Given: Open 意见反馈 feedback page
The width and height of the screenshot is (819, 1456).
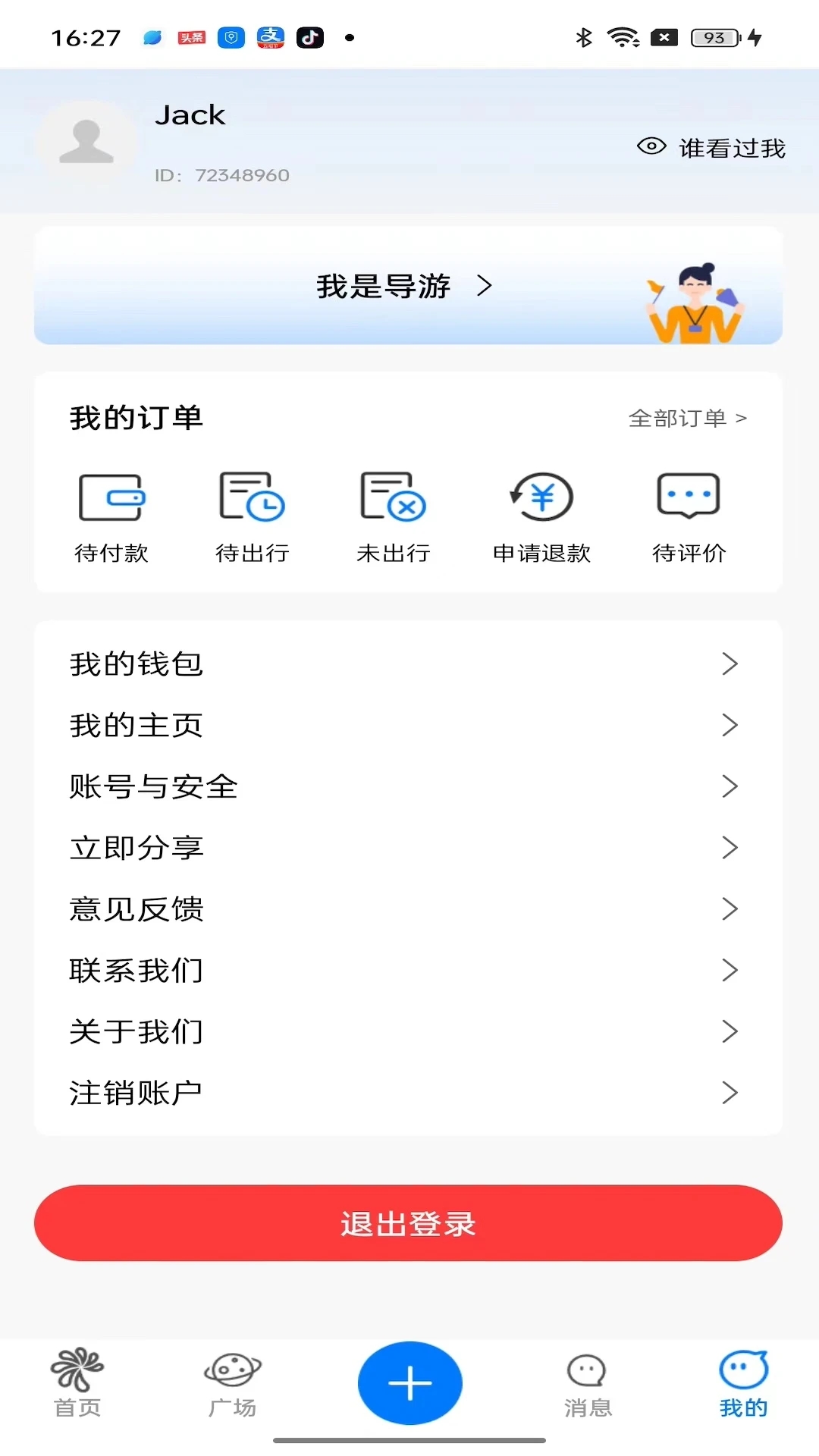Looking at the screenshot, I should [x=136, y=909].
